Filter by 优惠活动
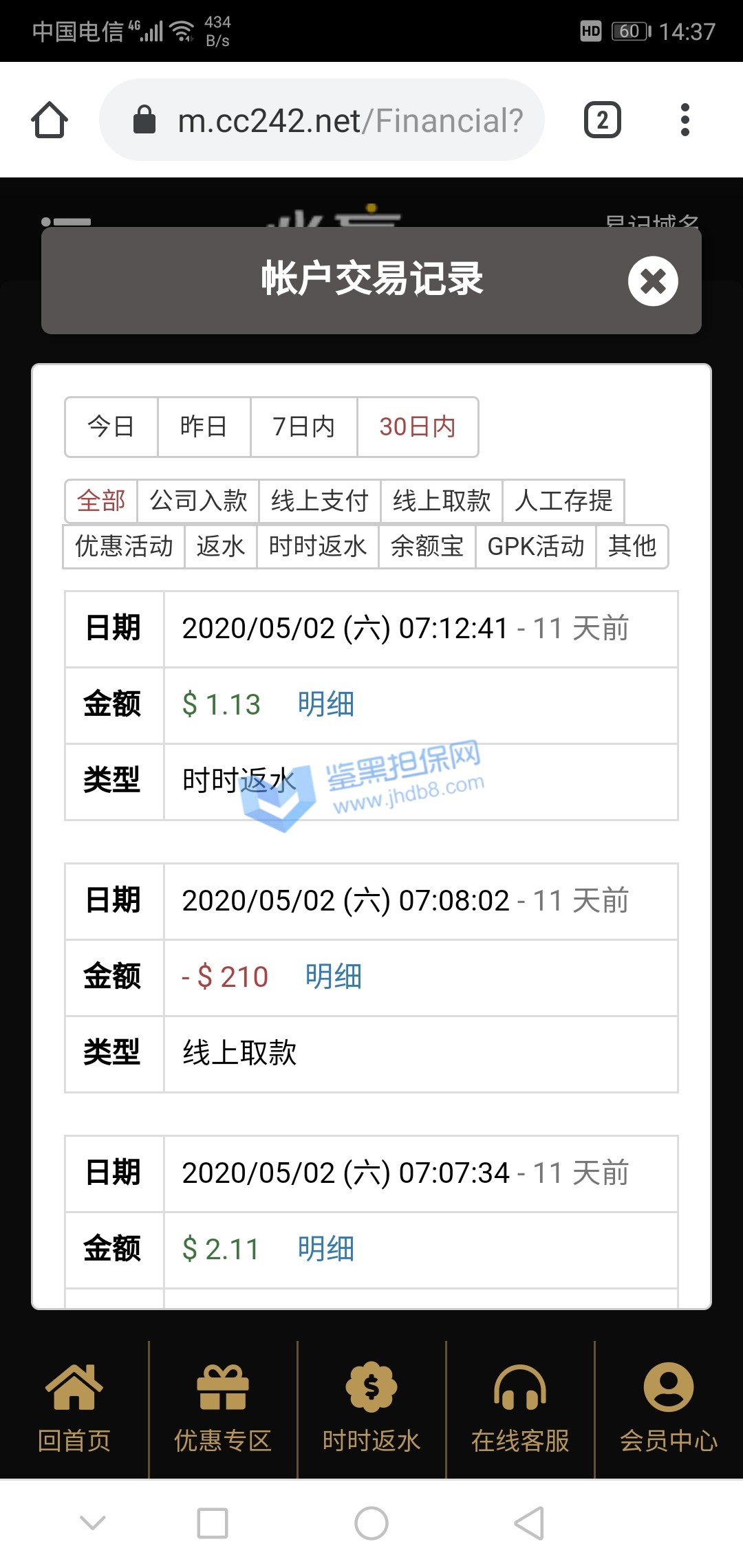743x1568 pixels. click(124, 547)
